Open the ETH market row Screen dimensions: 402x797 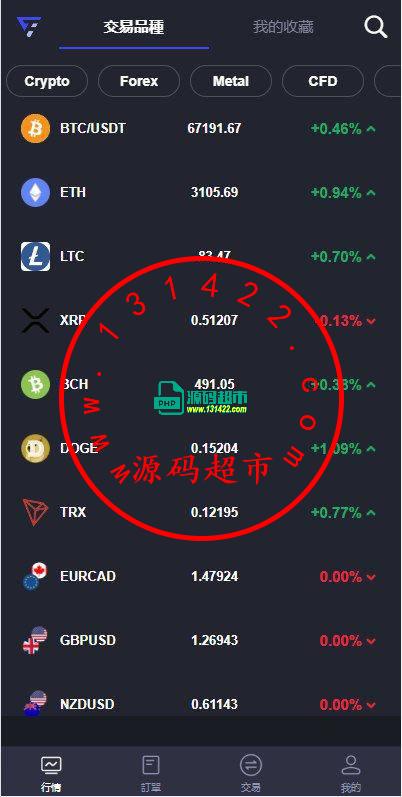[x=201, y=193]
